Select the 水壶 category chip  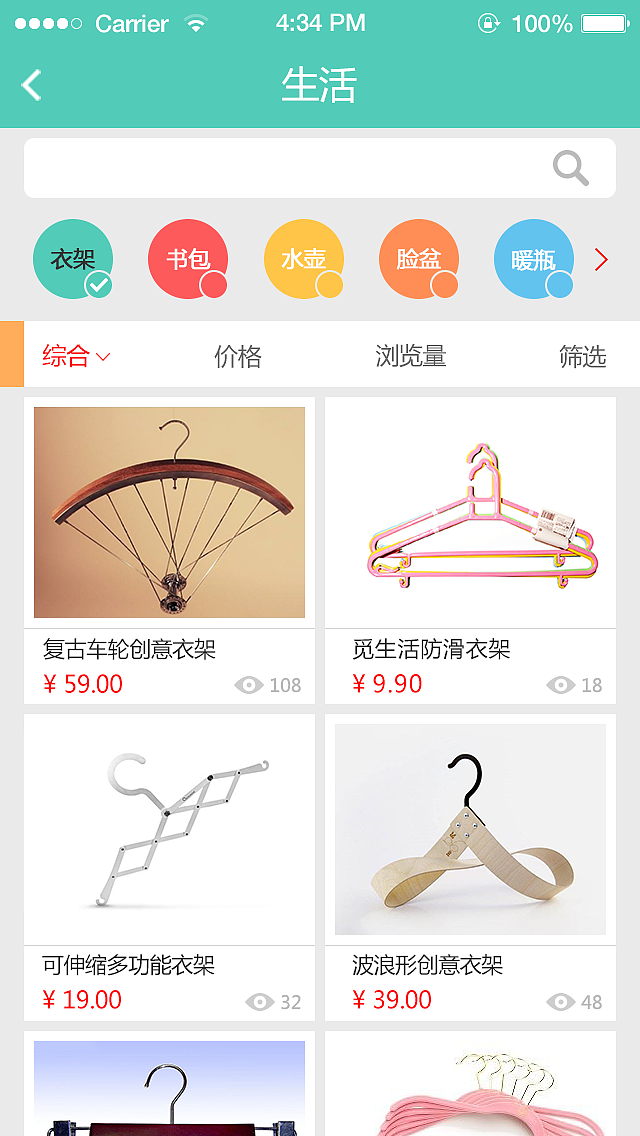(304, 259)
